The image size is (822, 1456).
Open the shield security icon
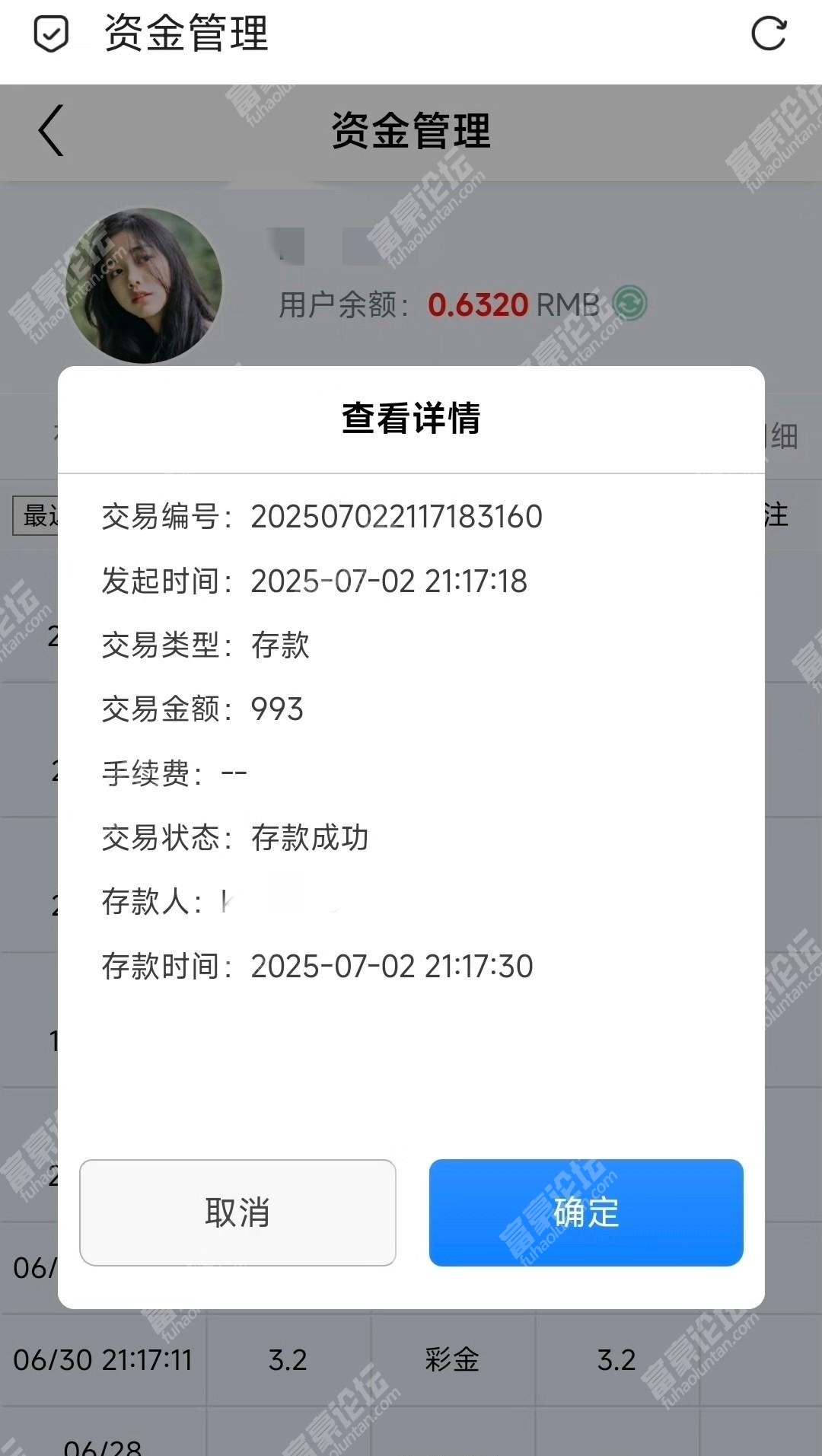[x=51, y=34]
